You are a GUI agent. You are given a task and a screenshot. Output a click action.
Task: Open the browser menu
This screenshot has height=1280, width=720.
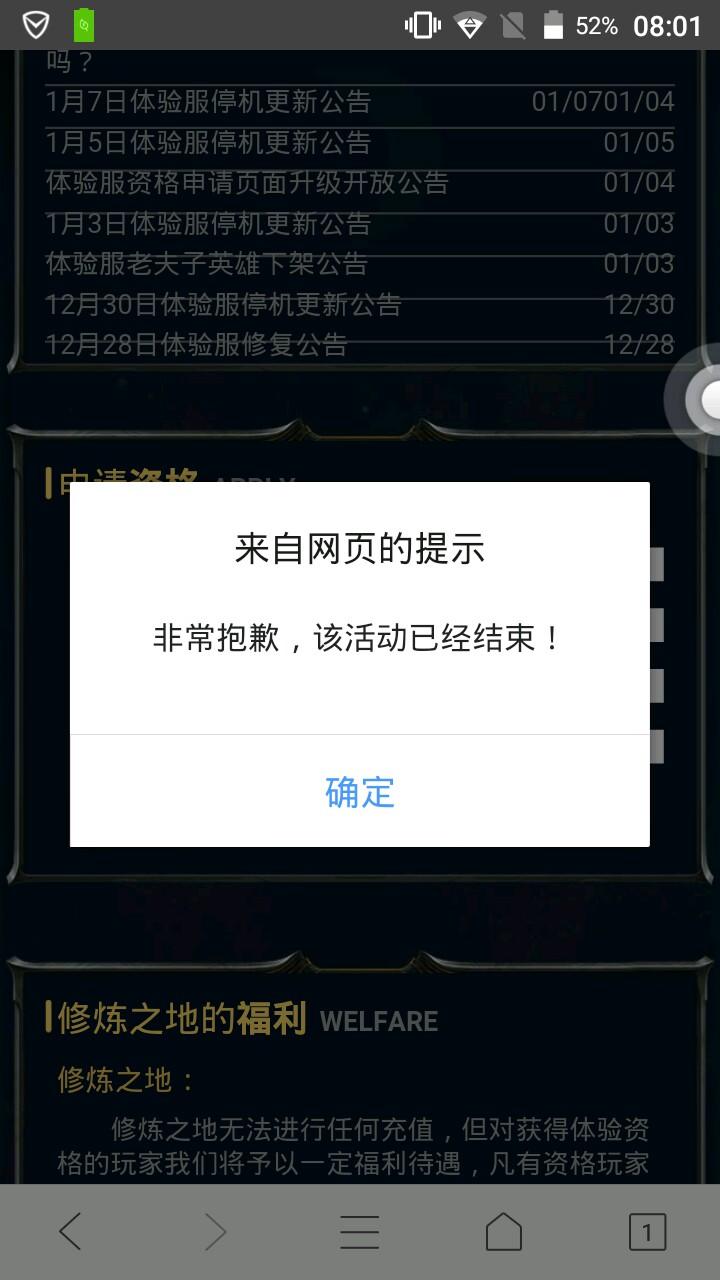coord(360,1232)
